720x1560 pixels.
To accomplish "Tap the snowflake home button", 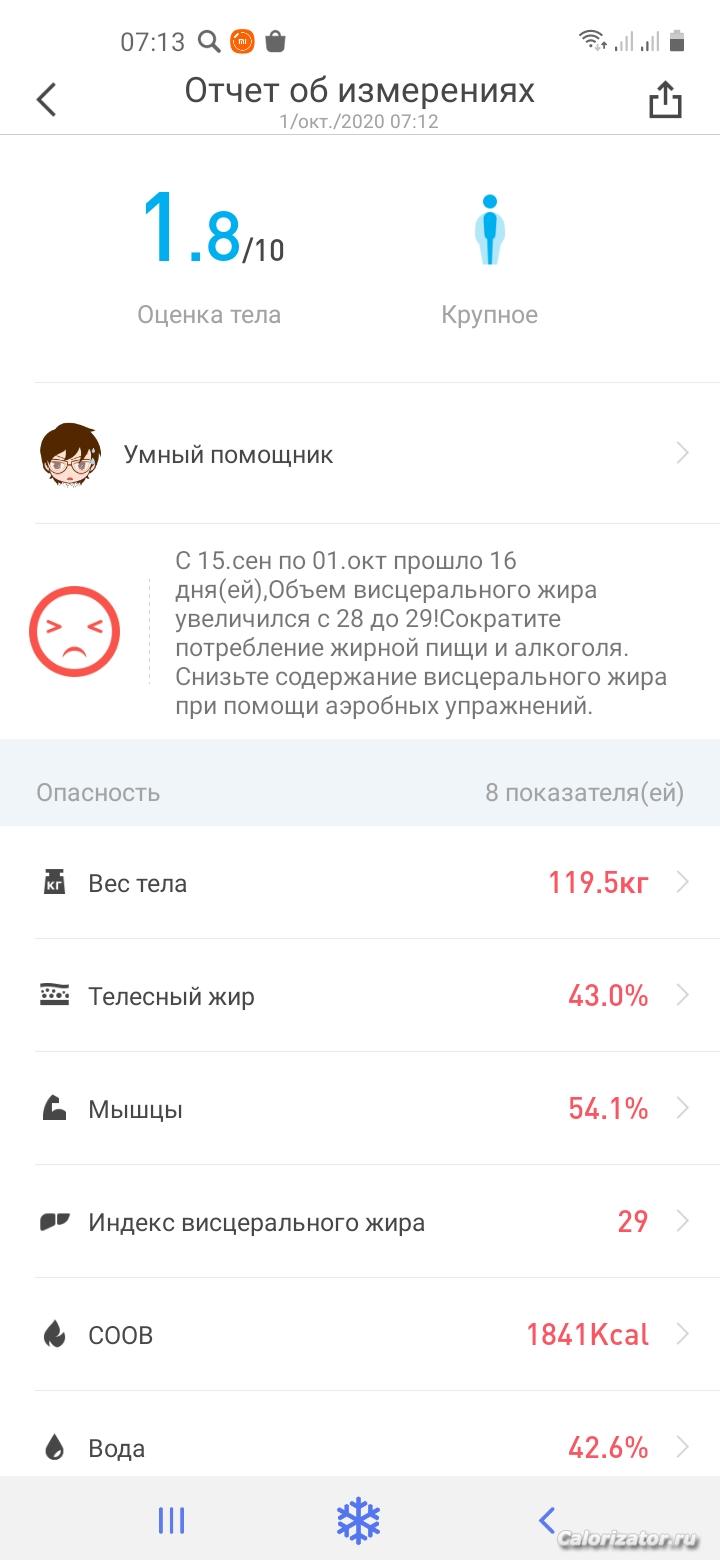I will tap(359, 1521).
